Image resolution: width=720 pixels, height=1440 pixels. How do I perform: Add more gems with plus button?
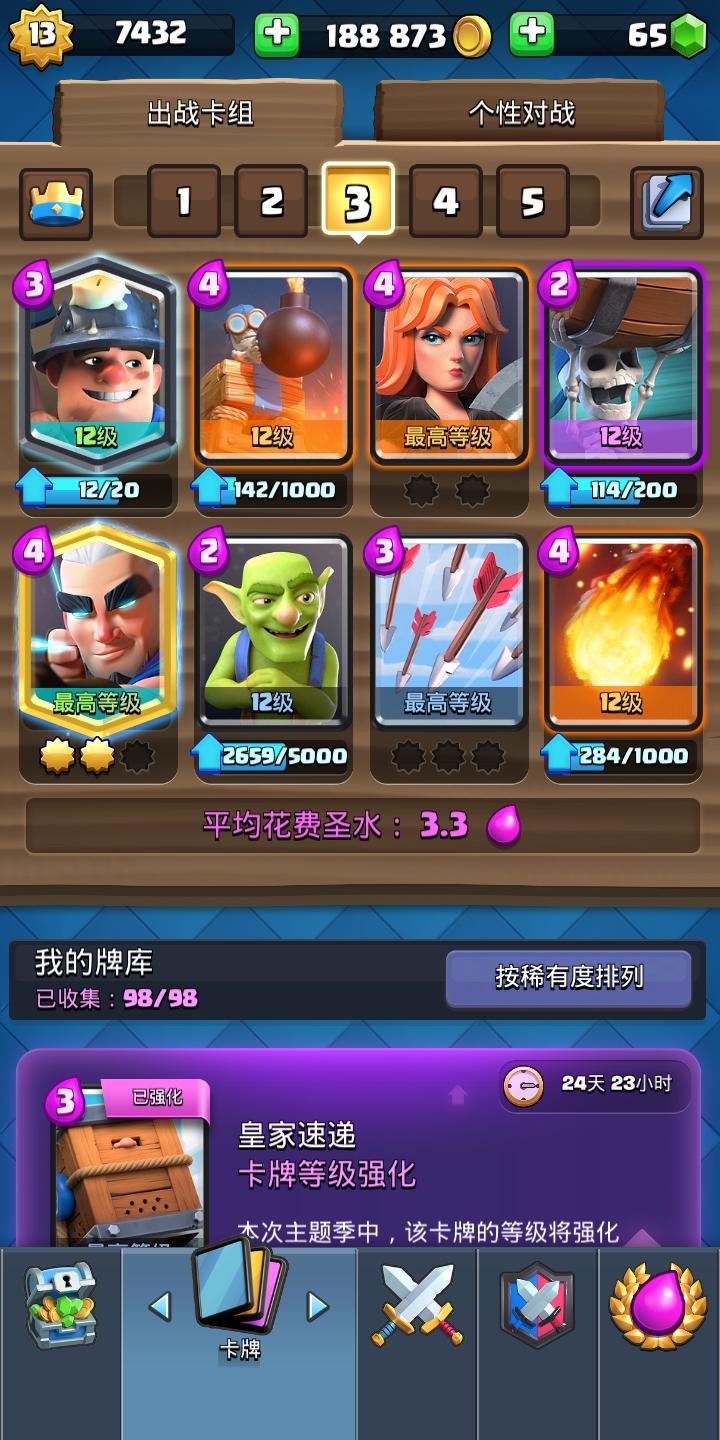(x=532, y=36)
